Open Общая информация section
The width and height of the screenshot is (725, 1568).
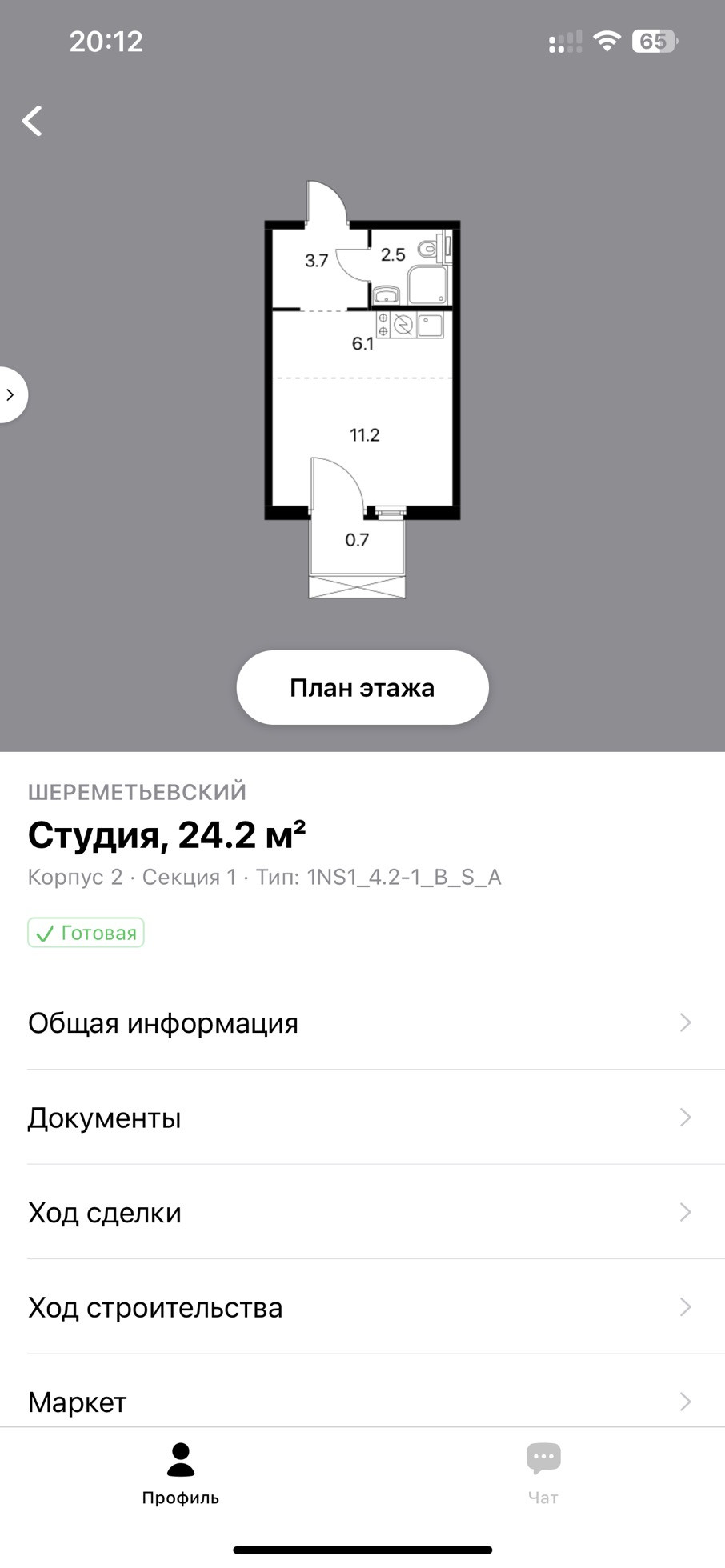point(362,1022)
